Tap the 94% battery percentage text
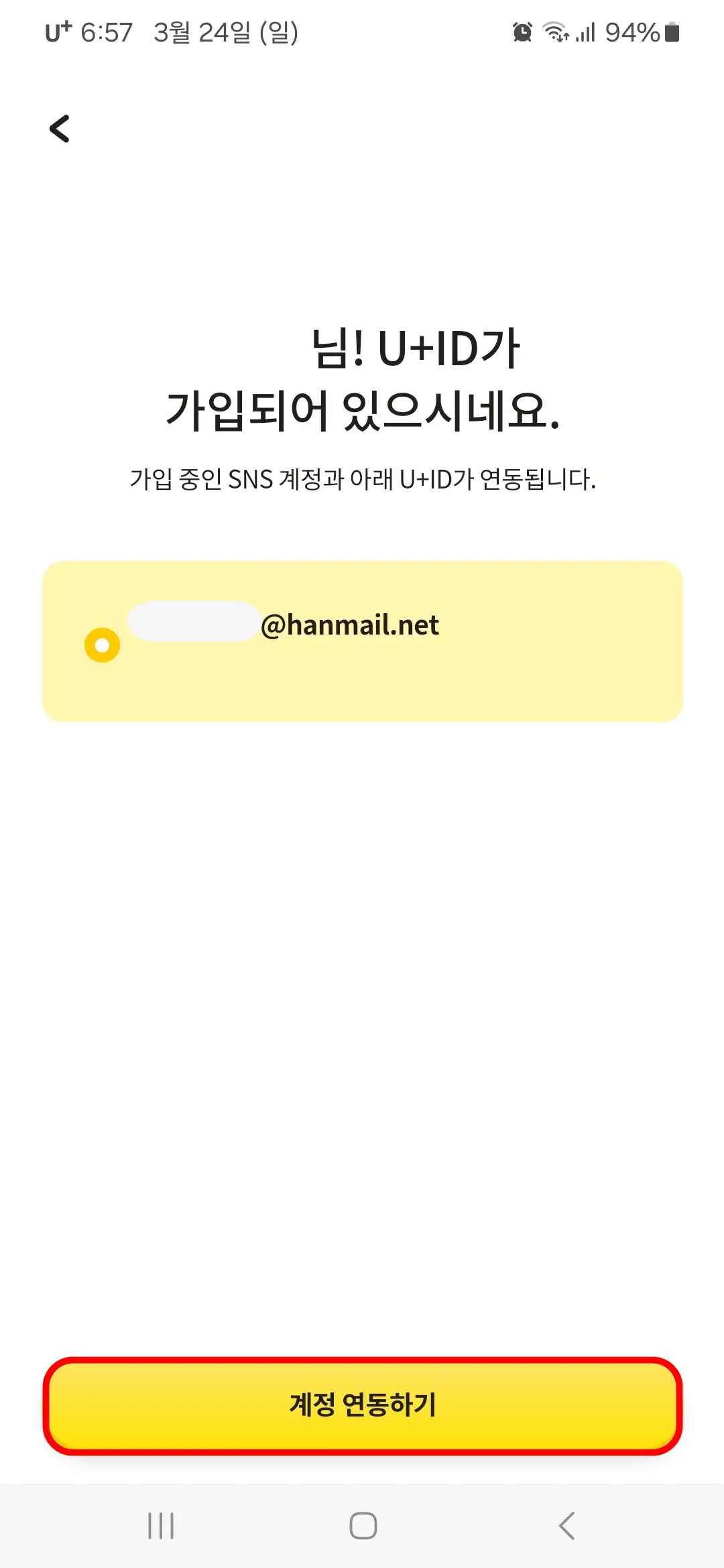 (x=632, y=31)
